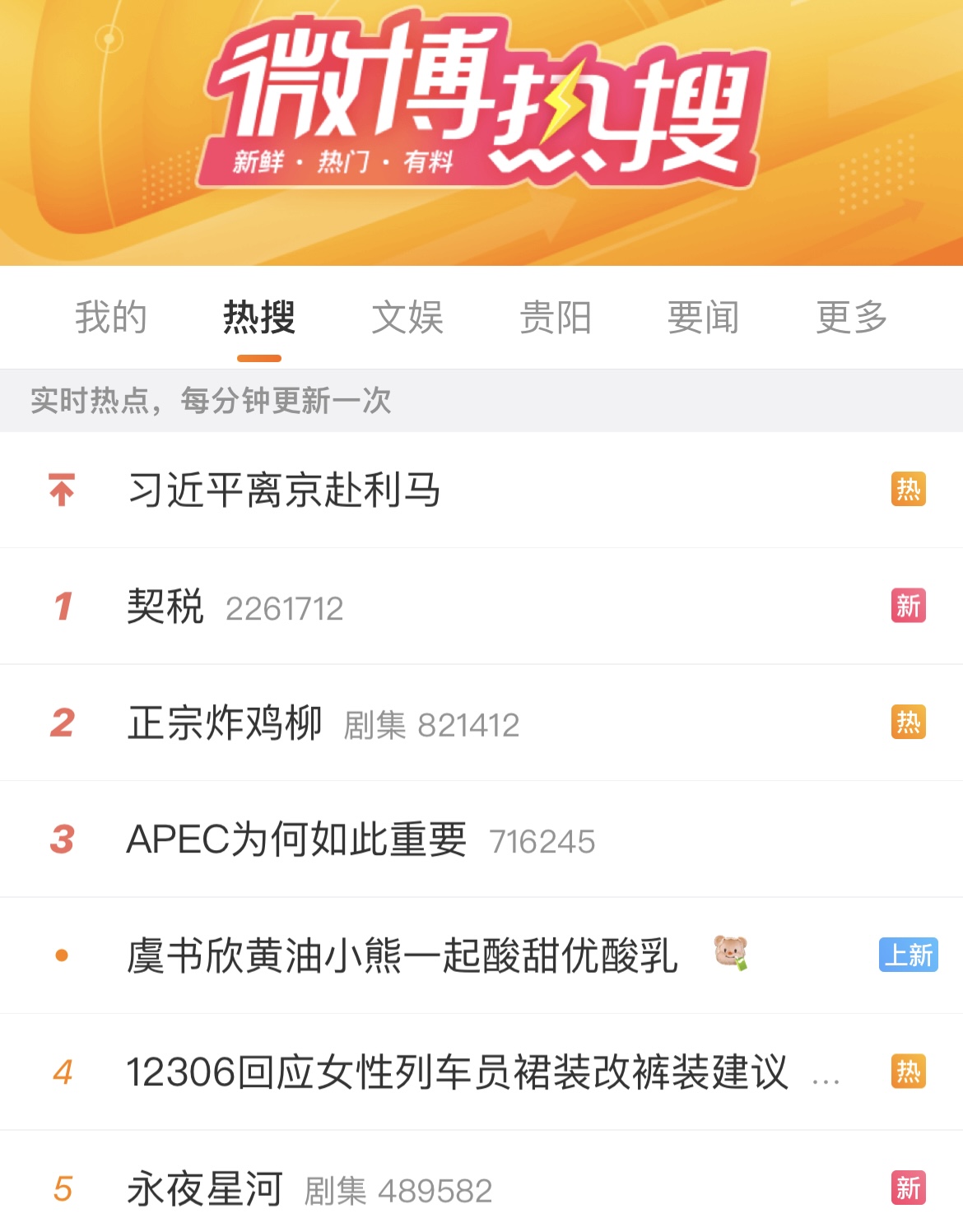Open the topic 永夜星河

pyautogui.click(x=205, y=1189)
